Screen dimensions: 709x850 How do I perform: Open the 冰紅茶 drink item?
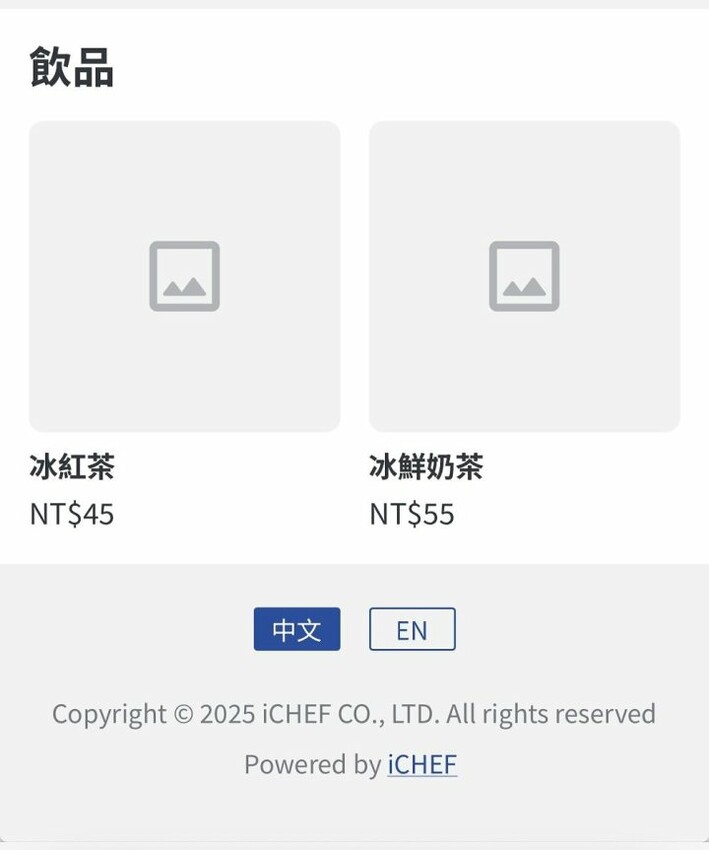(x=184, y=277)
